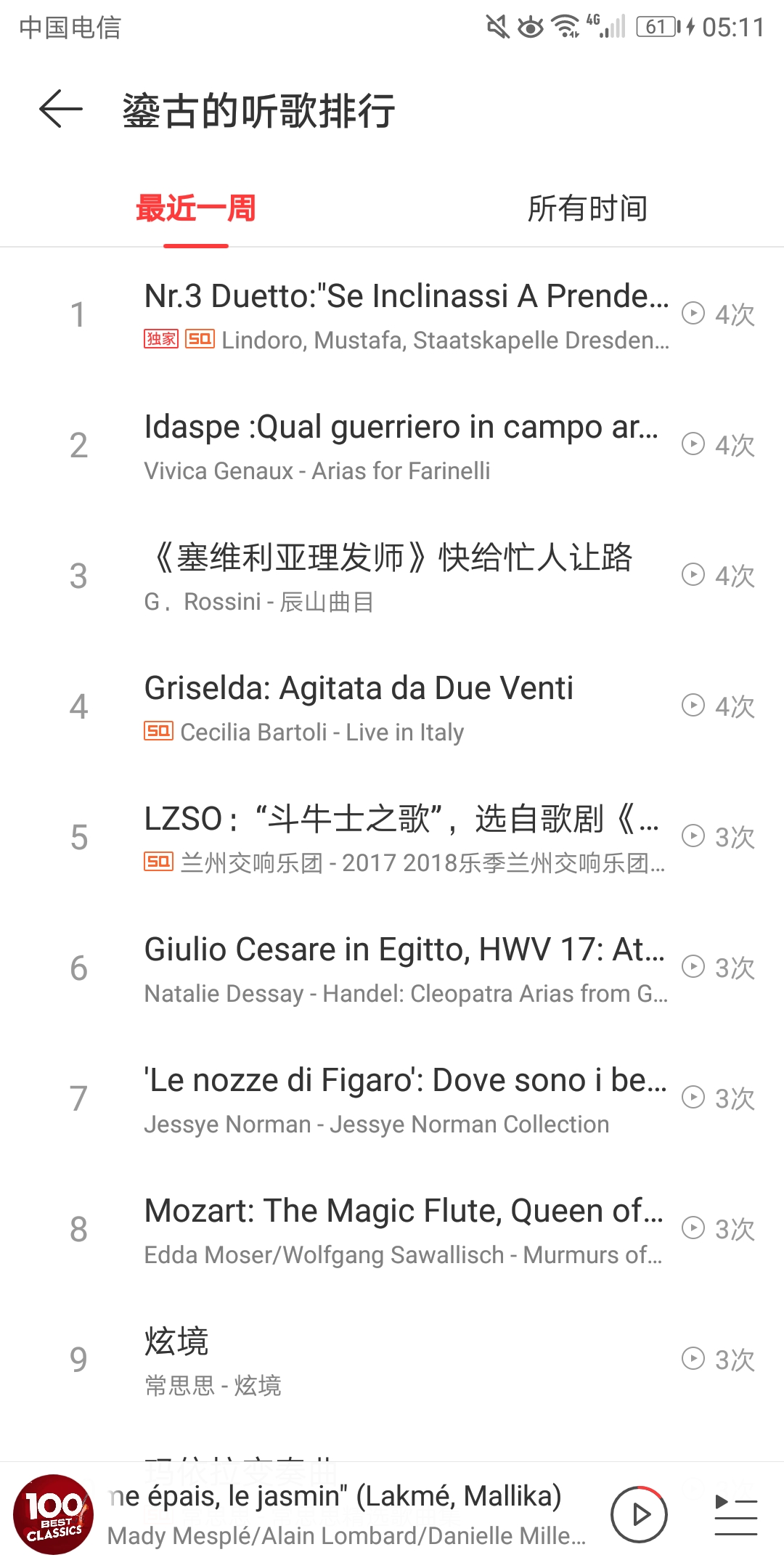
Task: Resume playback in the mini player
Action: pyautogui.click(x=639, y=1515)
